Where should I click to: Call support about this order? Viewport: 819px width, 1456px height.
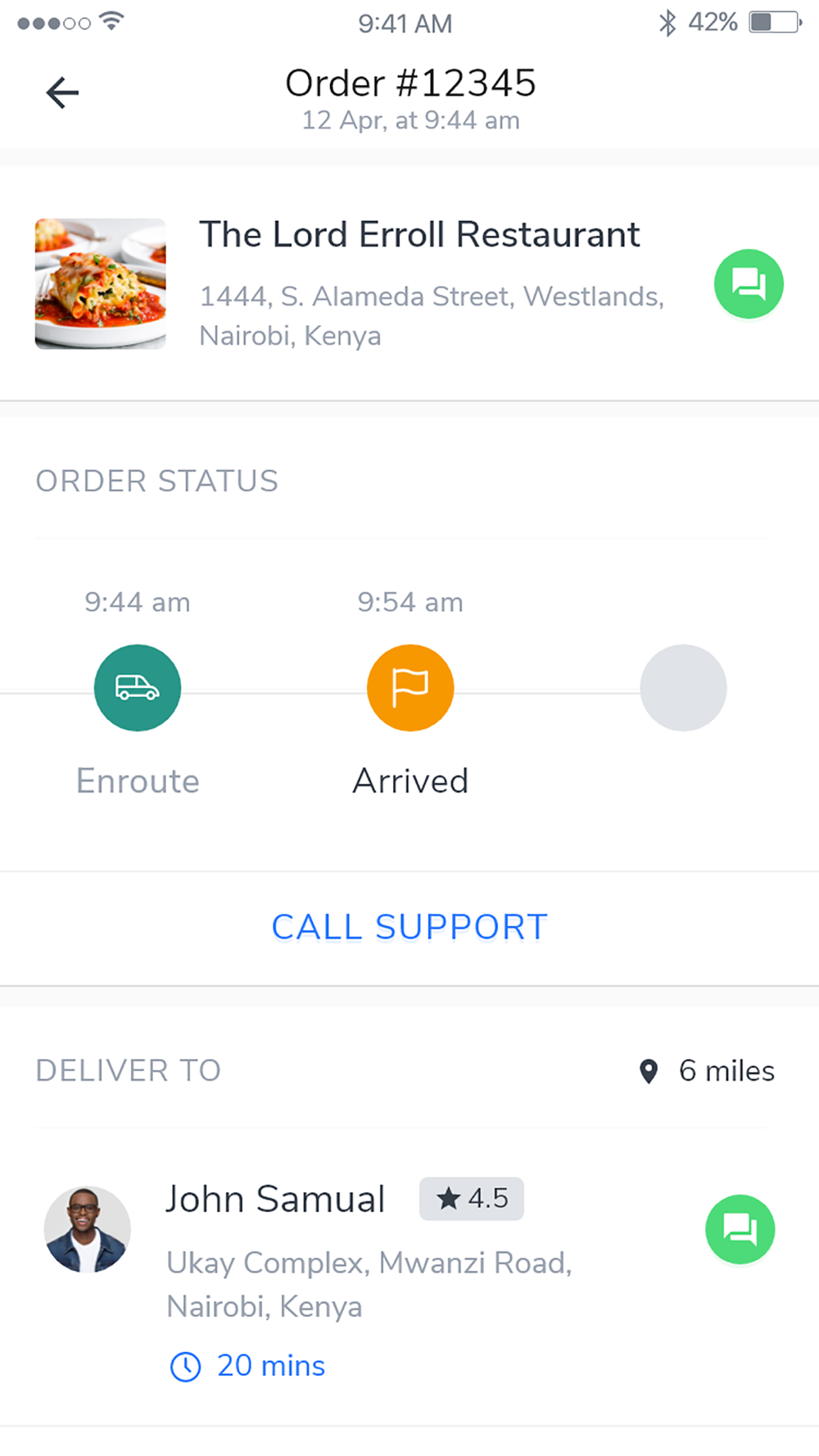(x=409, y=927)
